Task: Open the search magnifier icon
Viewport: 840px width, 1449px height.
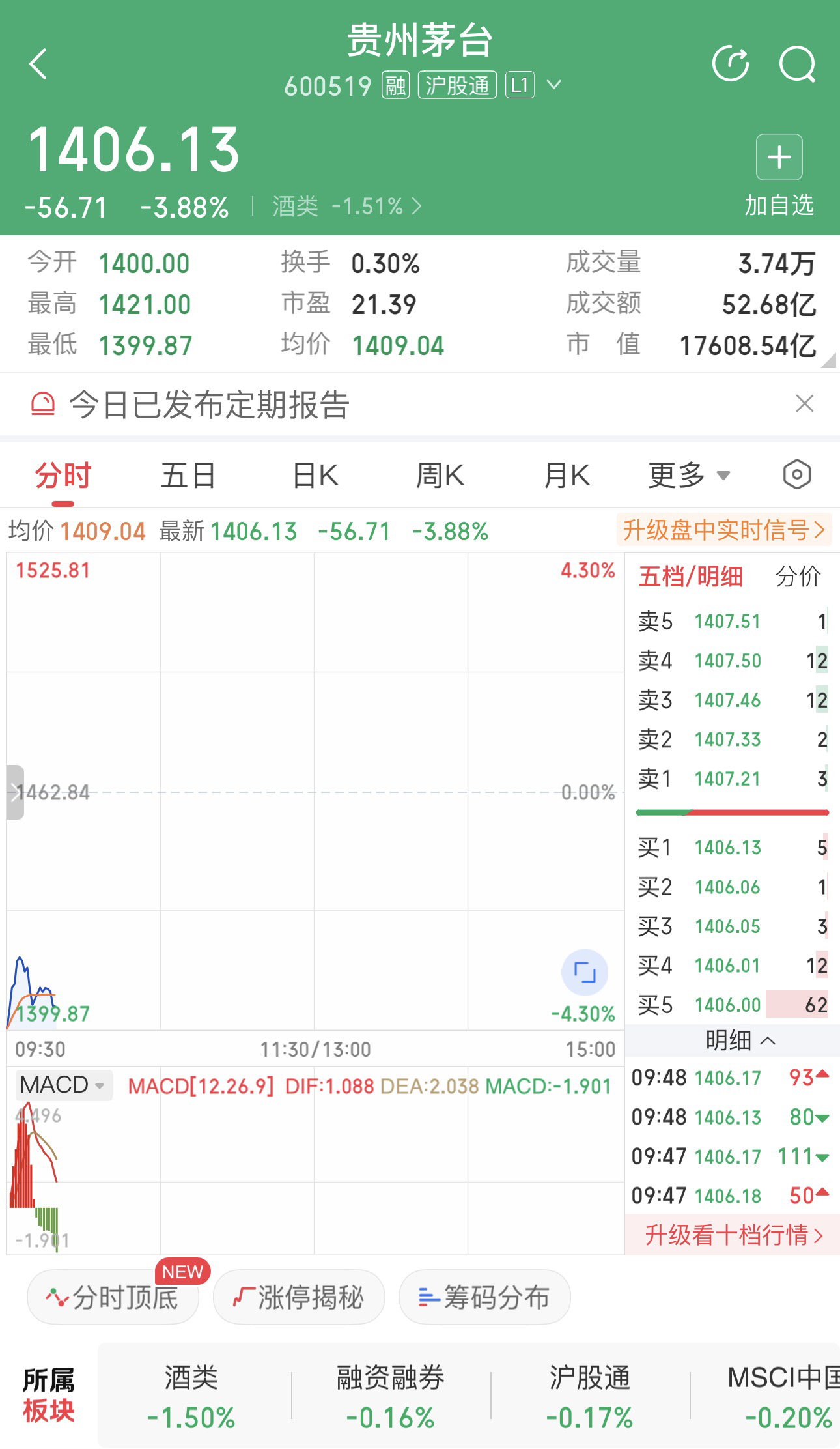Action: tap(797, 64)
